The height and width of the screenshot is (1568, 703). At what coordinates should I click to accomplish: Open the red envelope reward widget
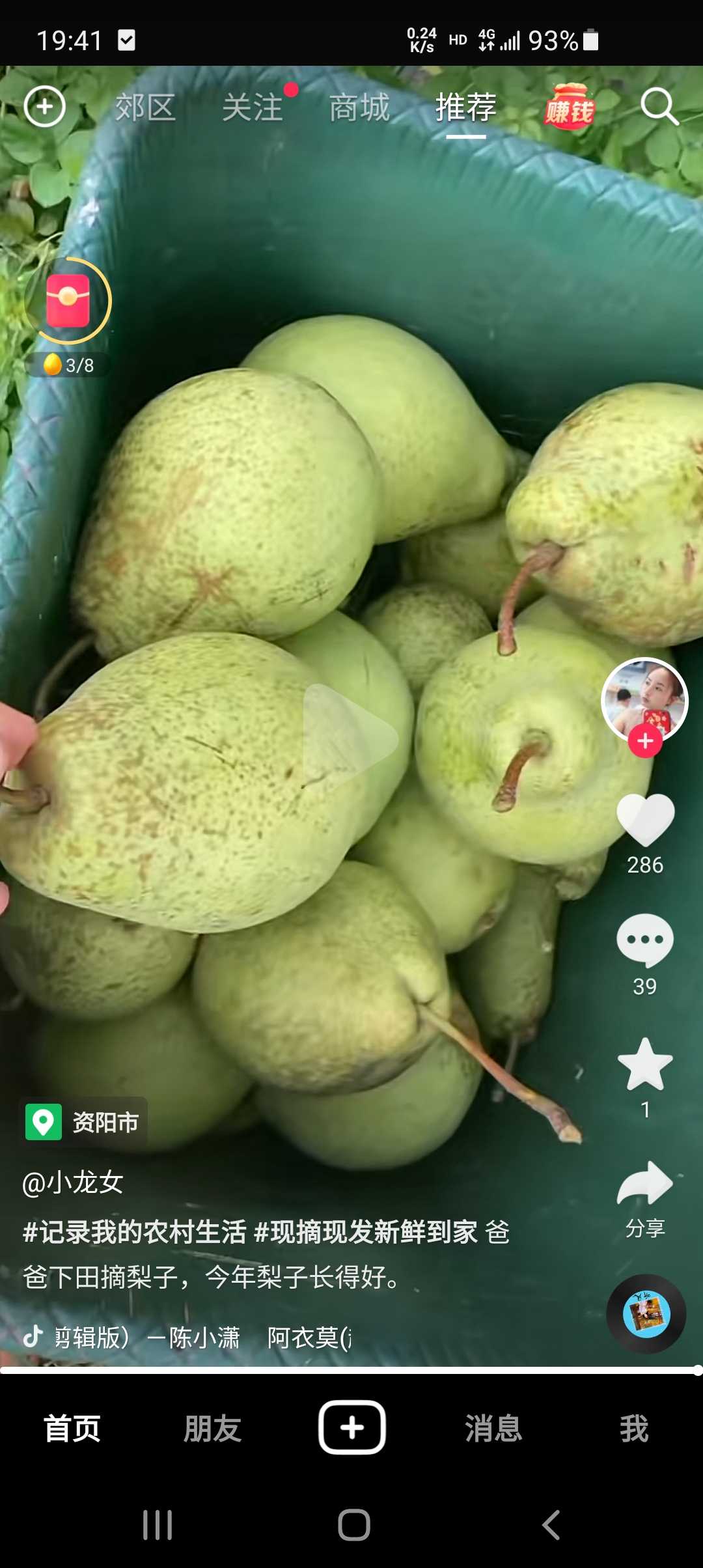point(68,301)
